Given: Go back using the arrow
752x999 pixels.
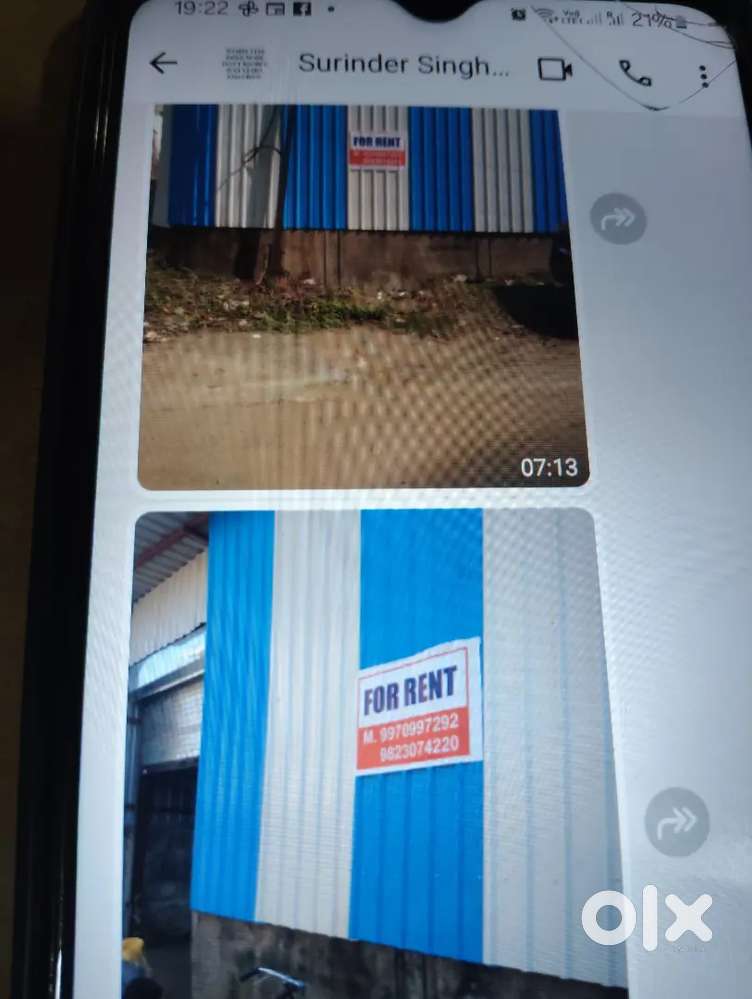Looking at the screenshot, I should point(163,63).
